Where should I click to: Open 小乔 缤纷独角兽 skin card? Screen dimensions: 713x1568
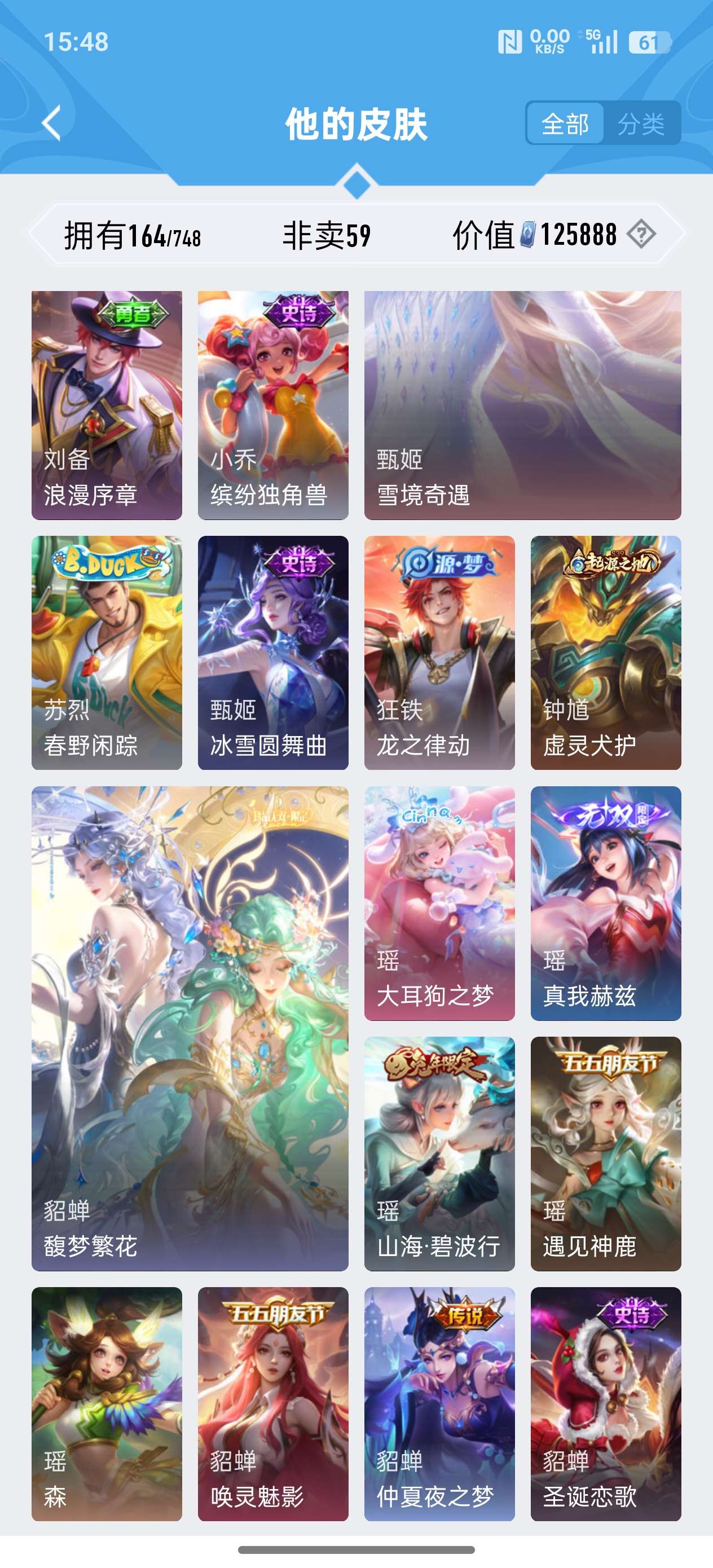[273, 405]
